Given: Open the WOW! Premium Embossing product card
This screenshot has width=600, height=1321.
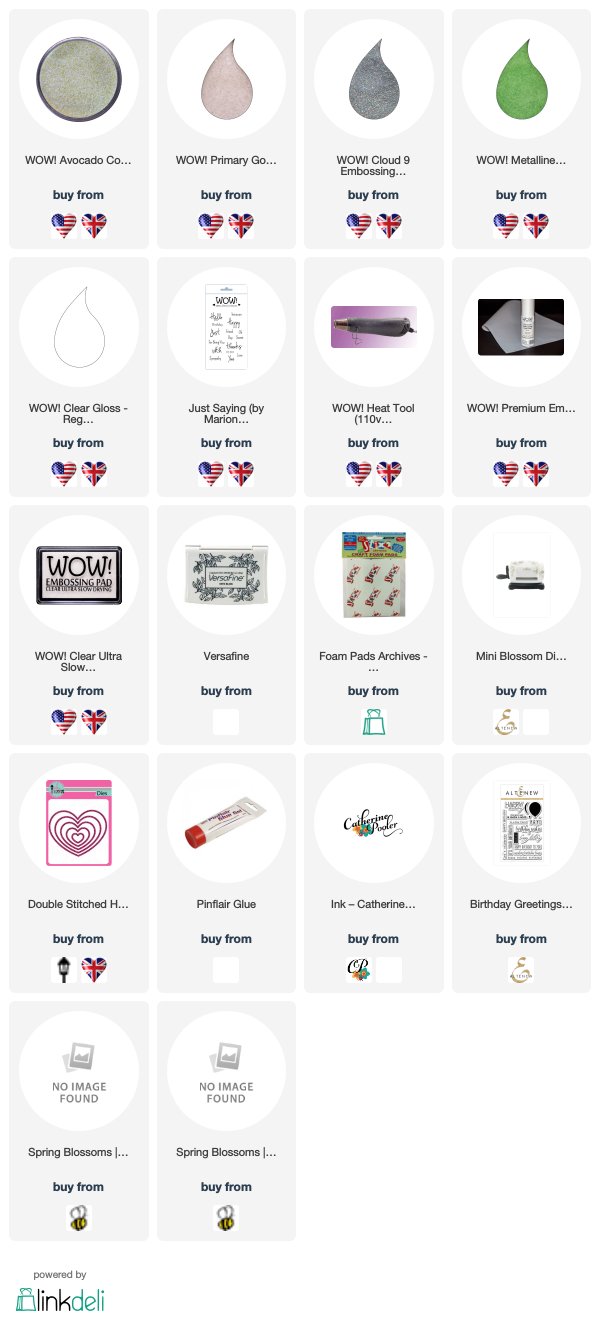Looking at the screenshot, I should (x=521, y=377).
